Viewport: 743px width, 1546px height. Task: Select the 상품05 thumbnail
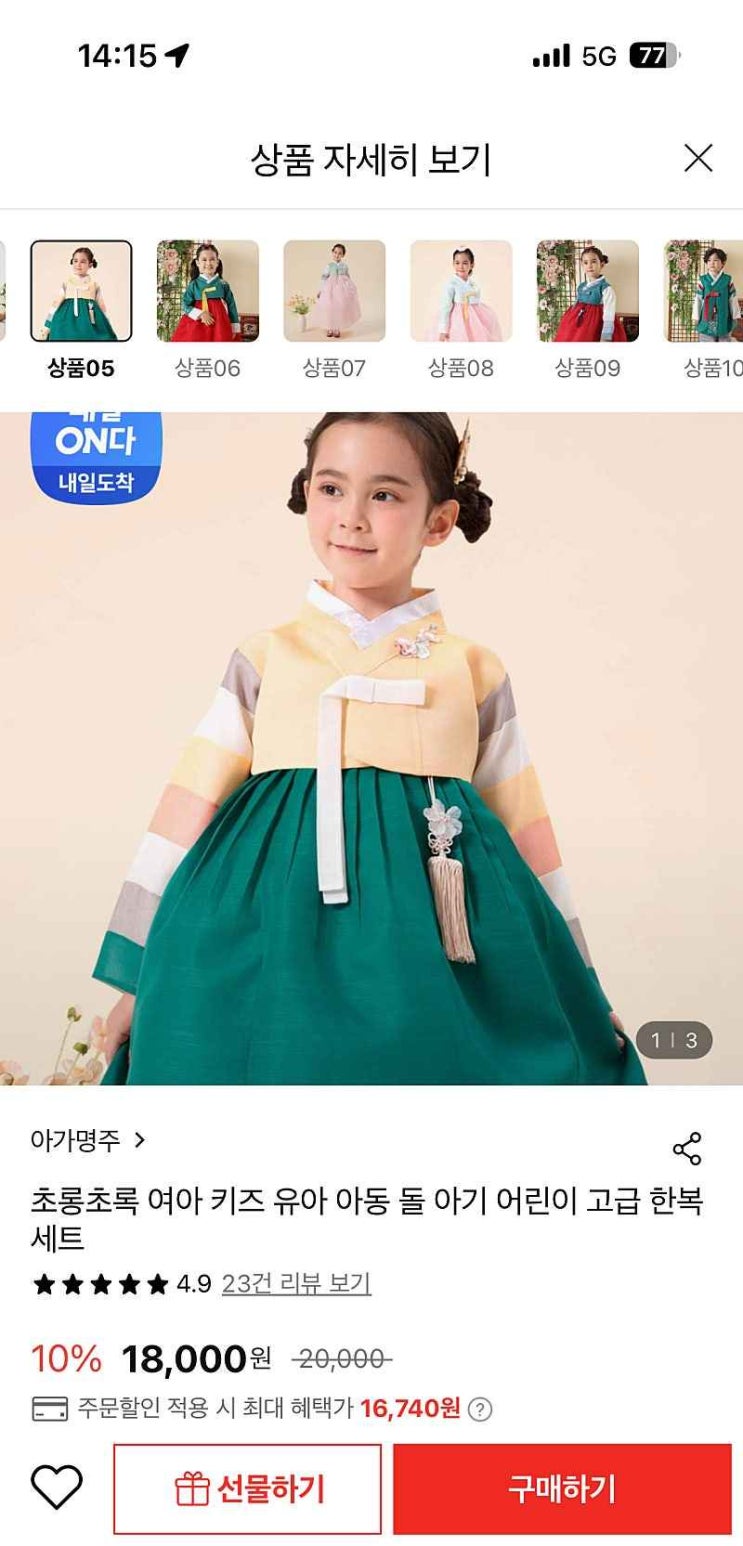click(x=81, y=291)
